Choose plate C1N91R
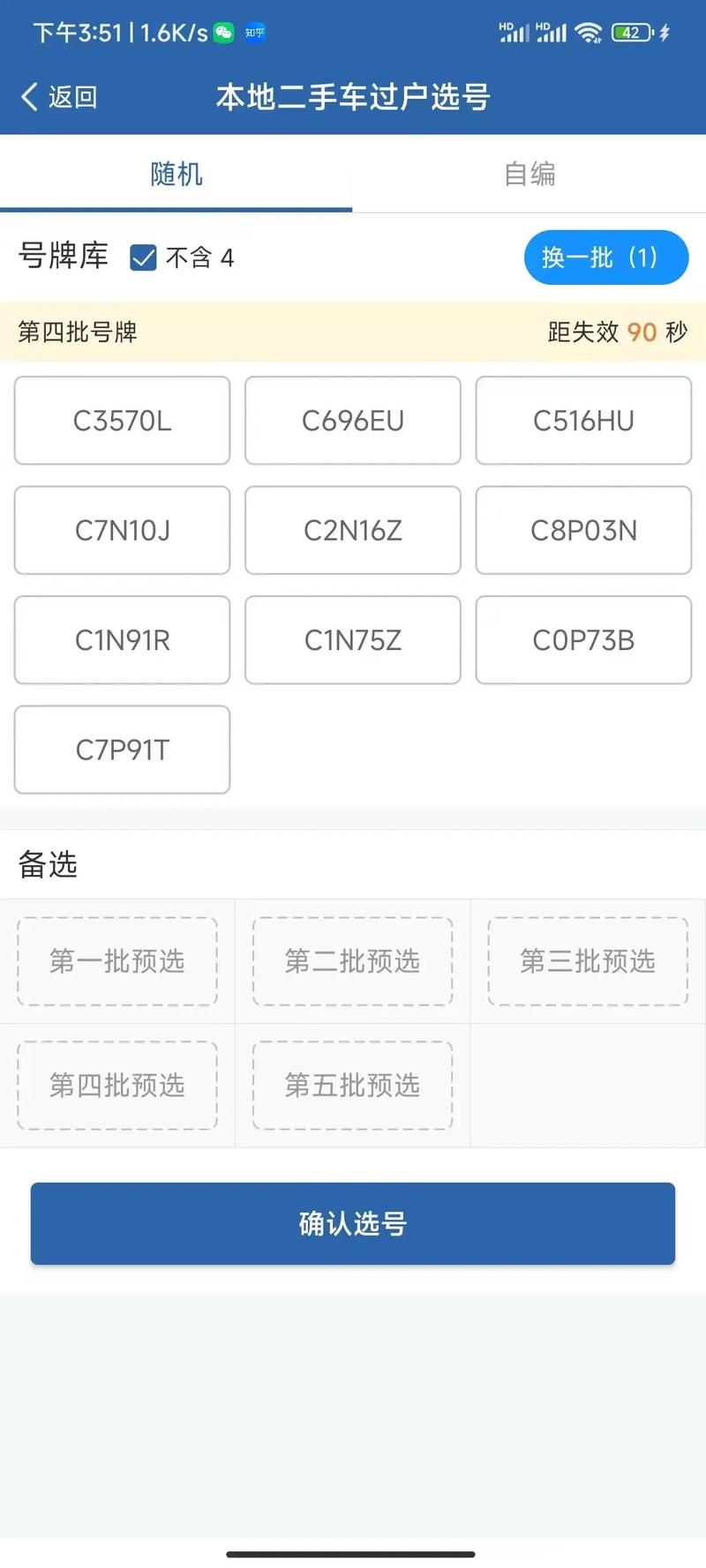This screenshot has width=706, height=1568. 121,640
